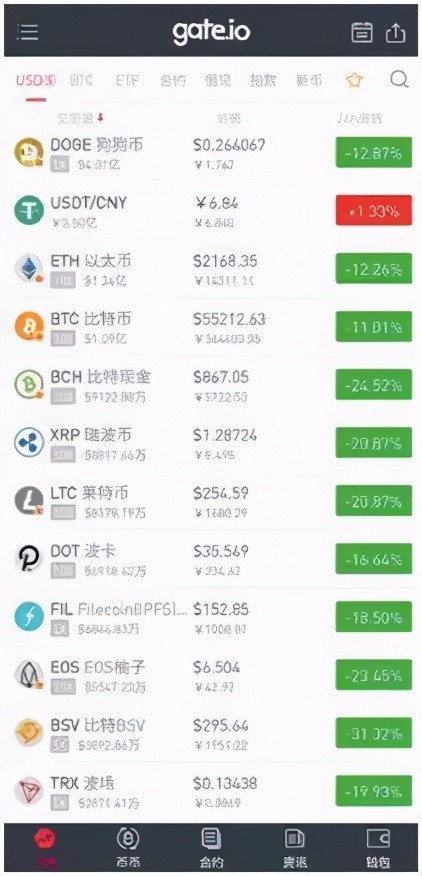This screenshot has height=876, width=422.
Task: Open the calendar icon in header
Action: pos(362,32)
